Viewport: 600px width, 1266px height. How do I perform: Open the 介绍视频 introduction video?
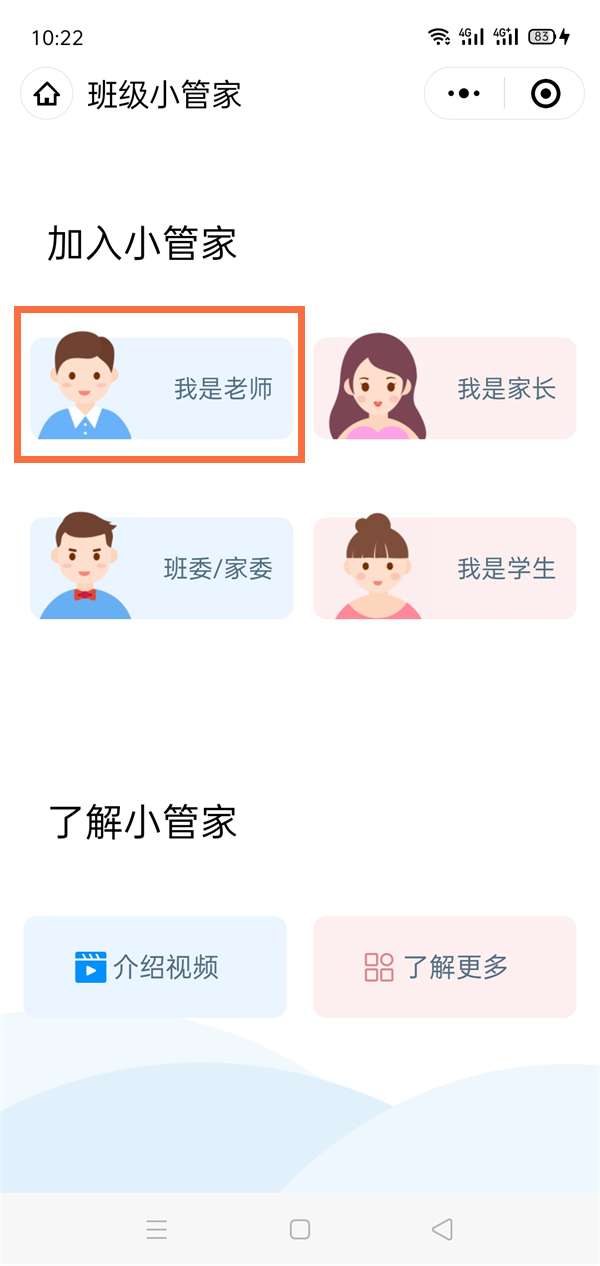coord(155,967)
